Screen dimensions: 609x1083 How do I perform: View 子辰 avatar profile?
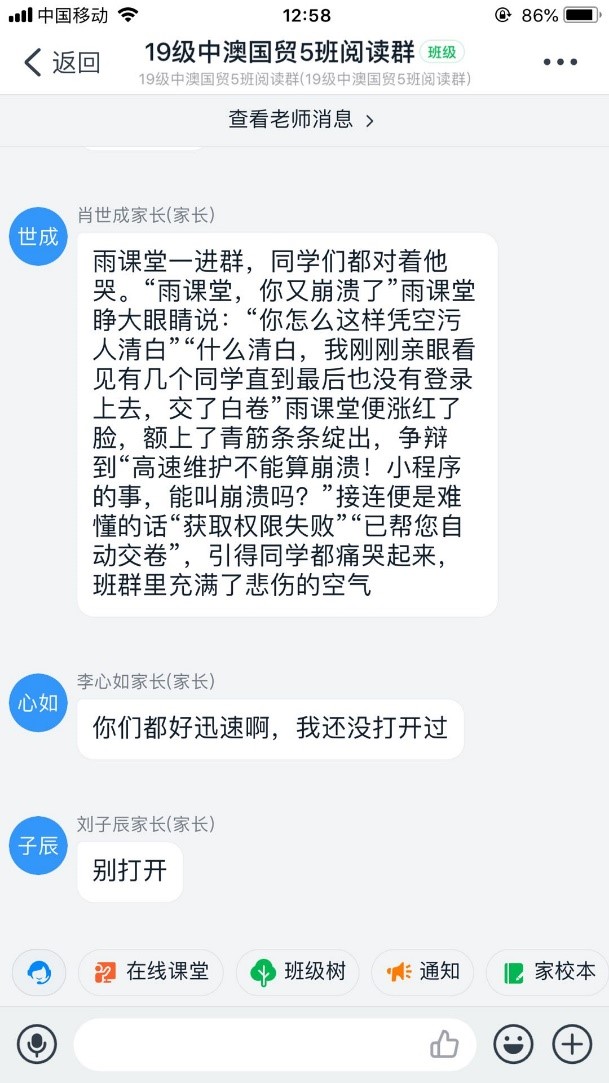(x=38, y=846)
